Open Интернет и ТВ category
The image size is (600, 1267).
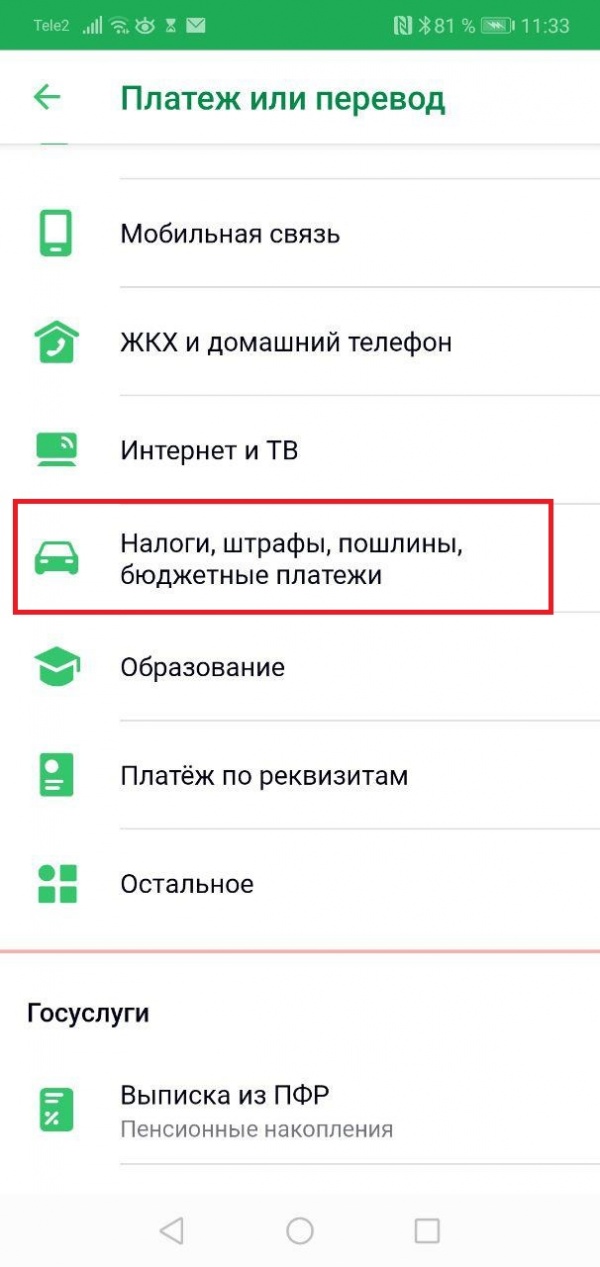click(300, 450)
